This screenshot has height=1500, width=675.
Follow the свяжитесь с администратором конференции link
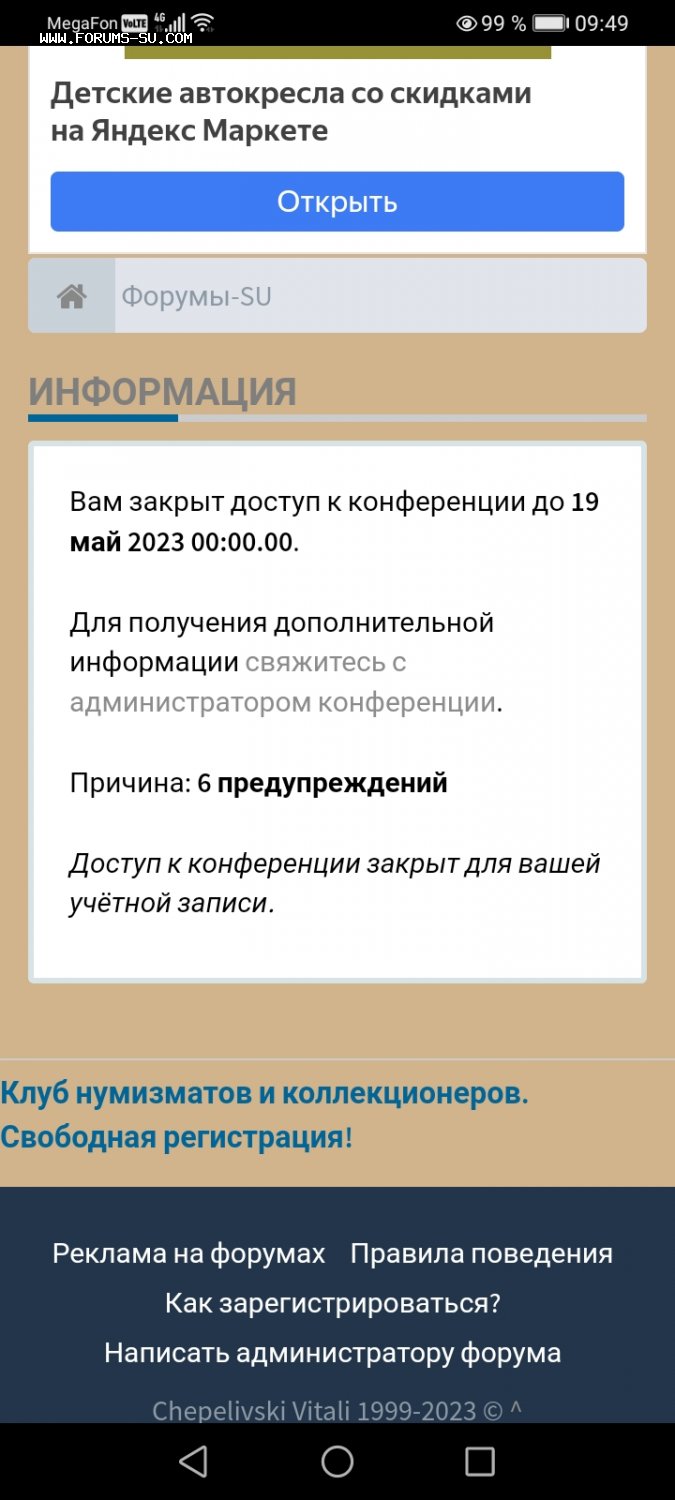click(284, 683)
